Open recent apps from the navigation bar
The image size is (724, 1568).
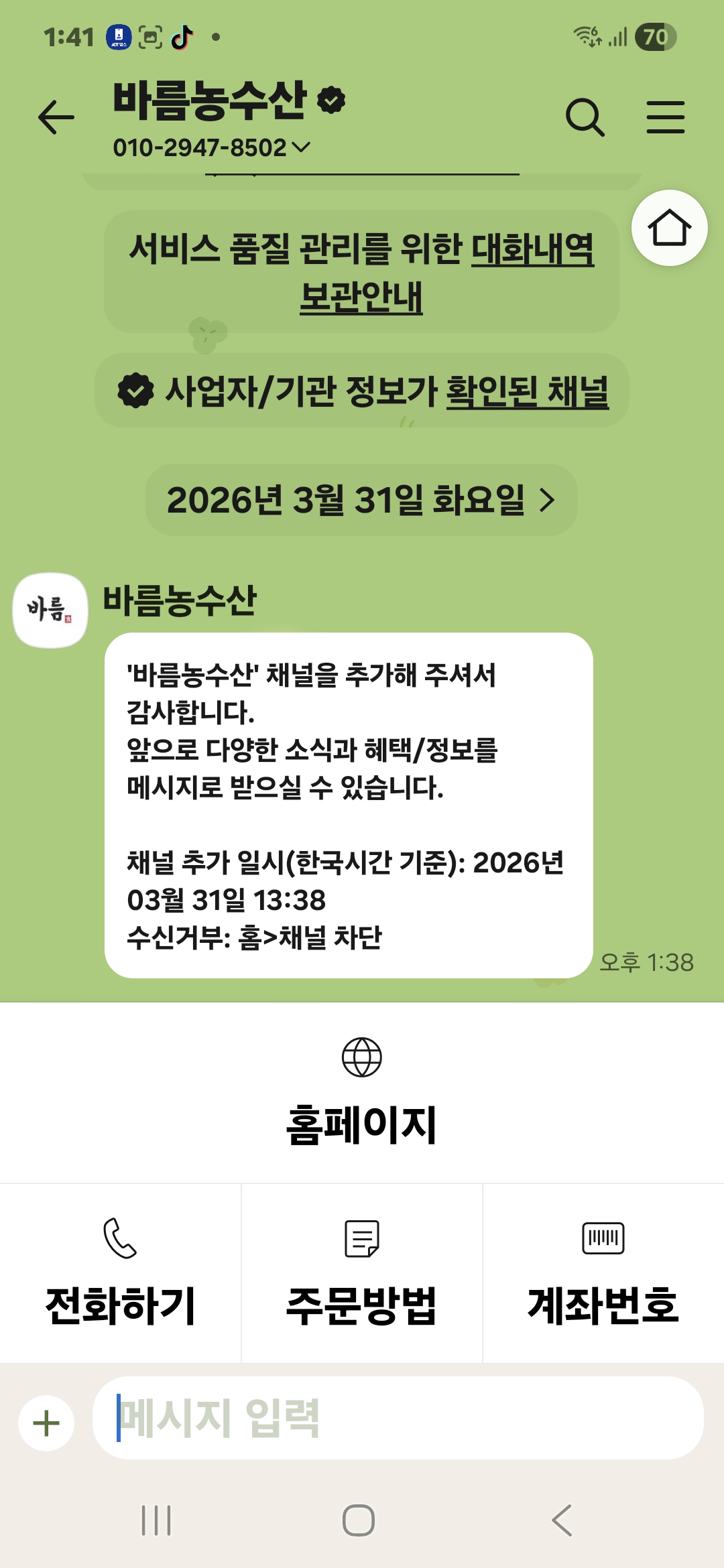click(x=156, y=1520)
